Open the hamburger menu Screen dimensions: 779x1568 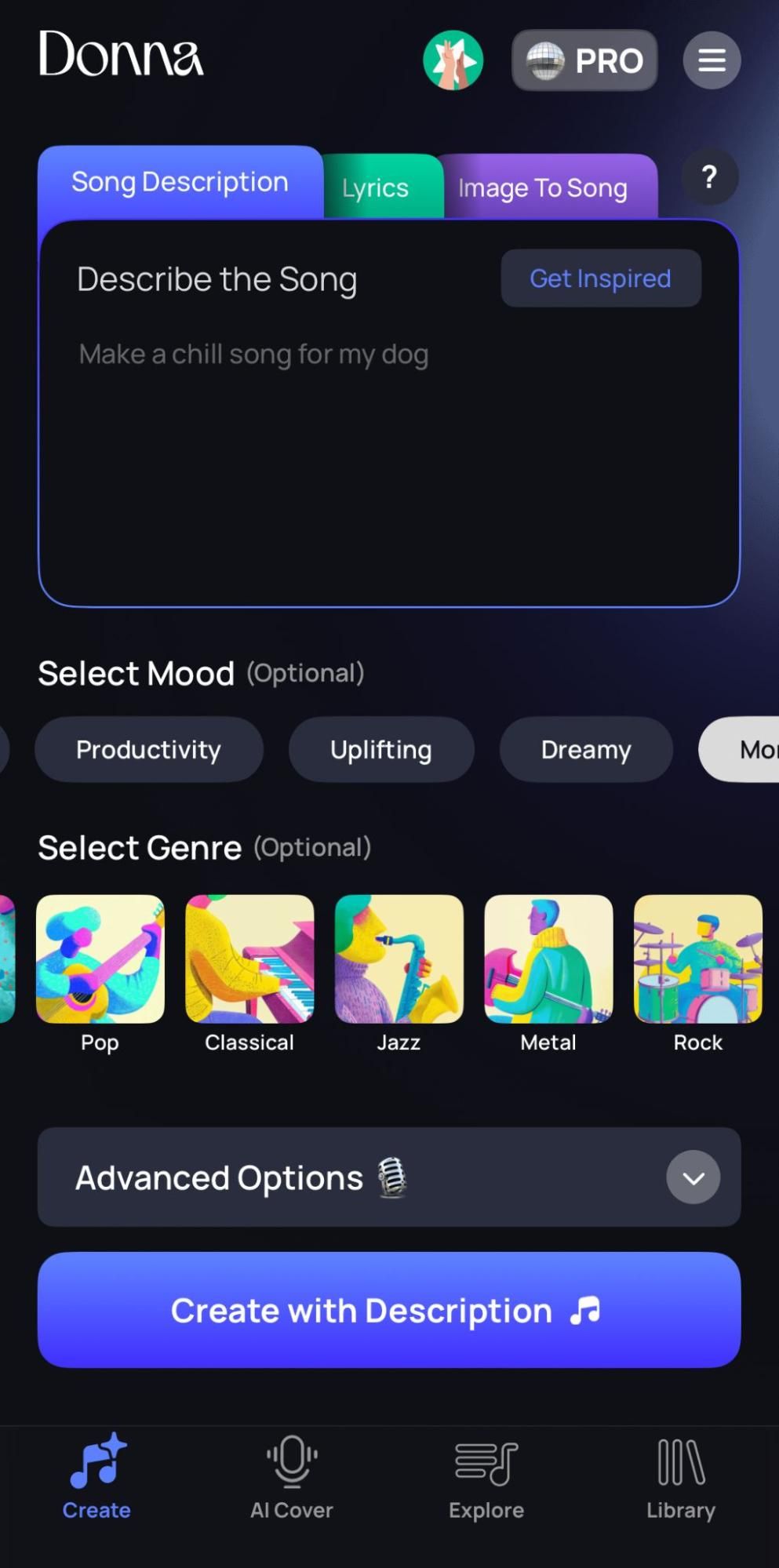point(711,60)
